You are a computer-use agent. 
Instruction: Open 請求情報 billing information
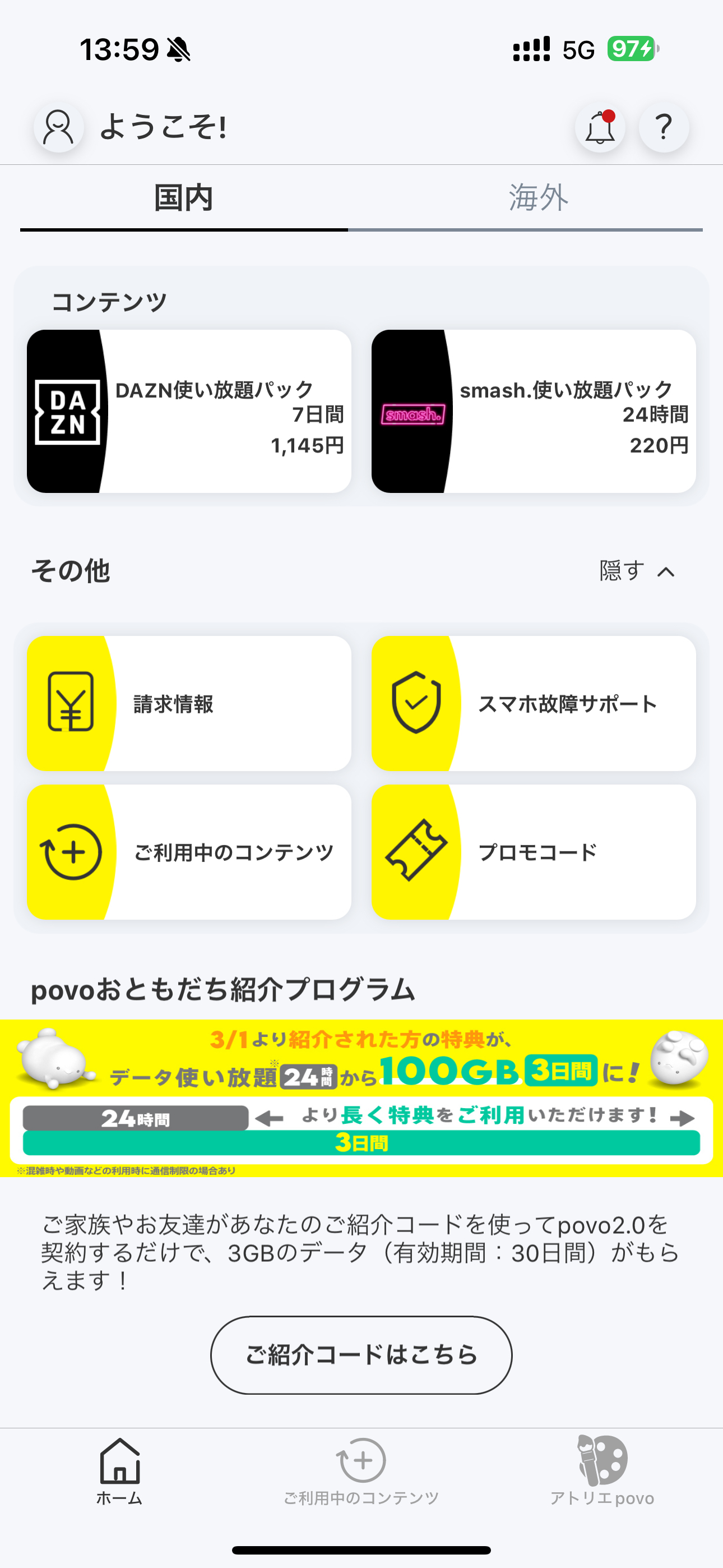pos(189,704)
